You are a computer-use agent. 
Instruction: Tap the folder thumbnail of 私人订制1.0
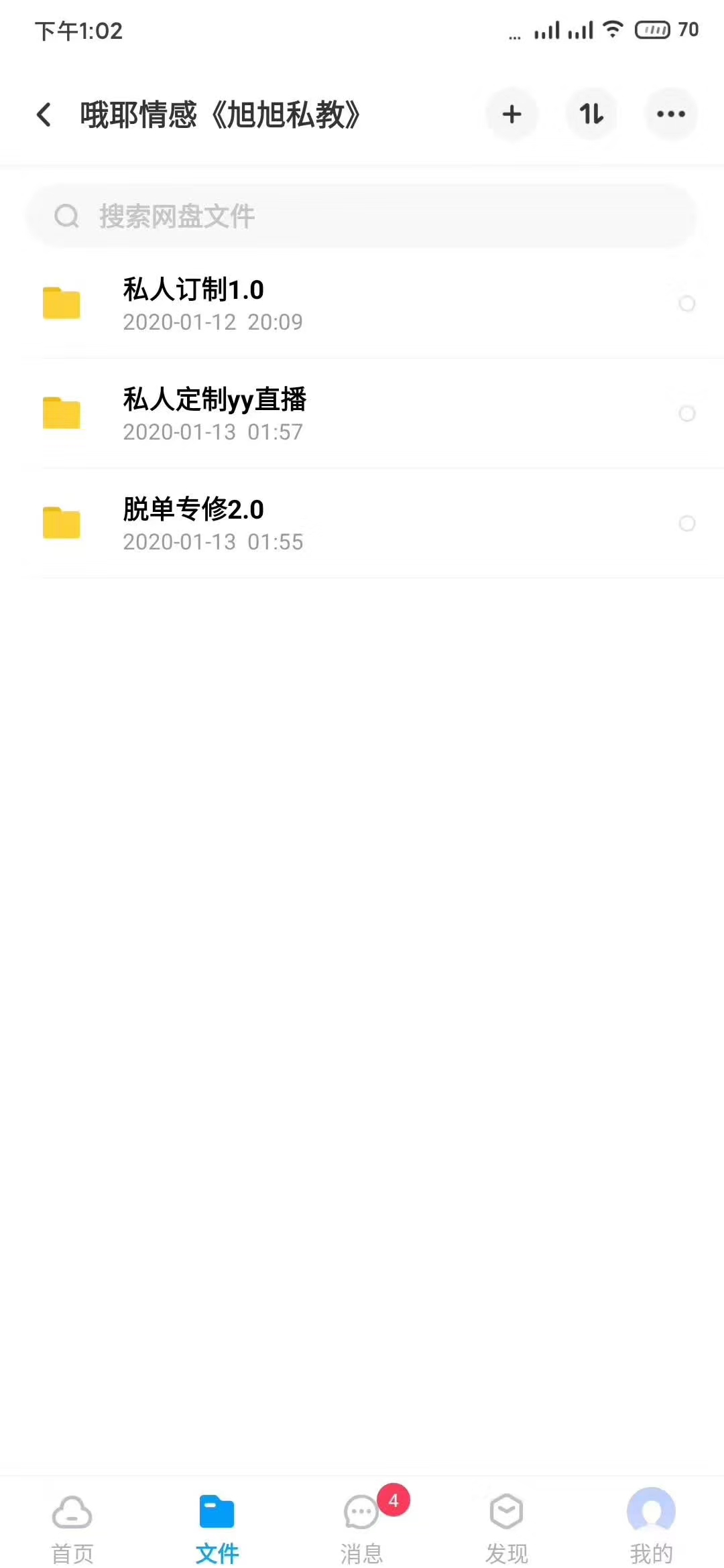pos(62,304)
